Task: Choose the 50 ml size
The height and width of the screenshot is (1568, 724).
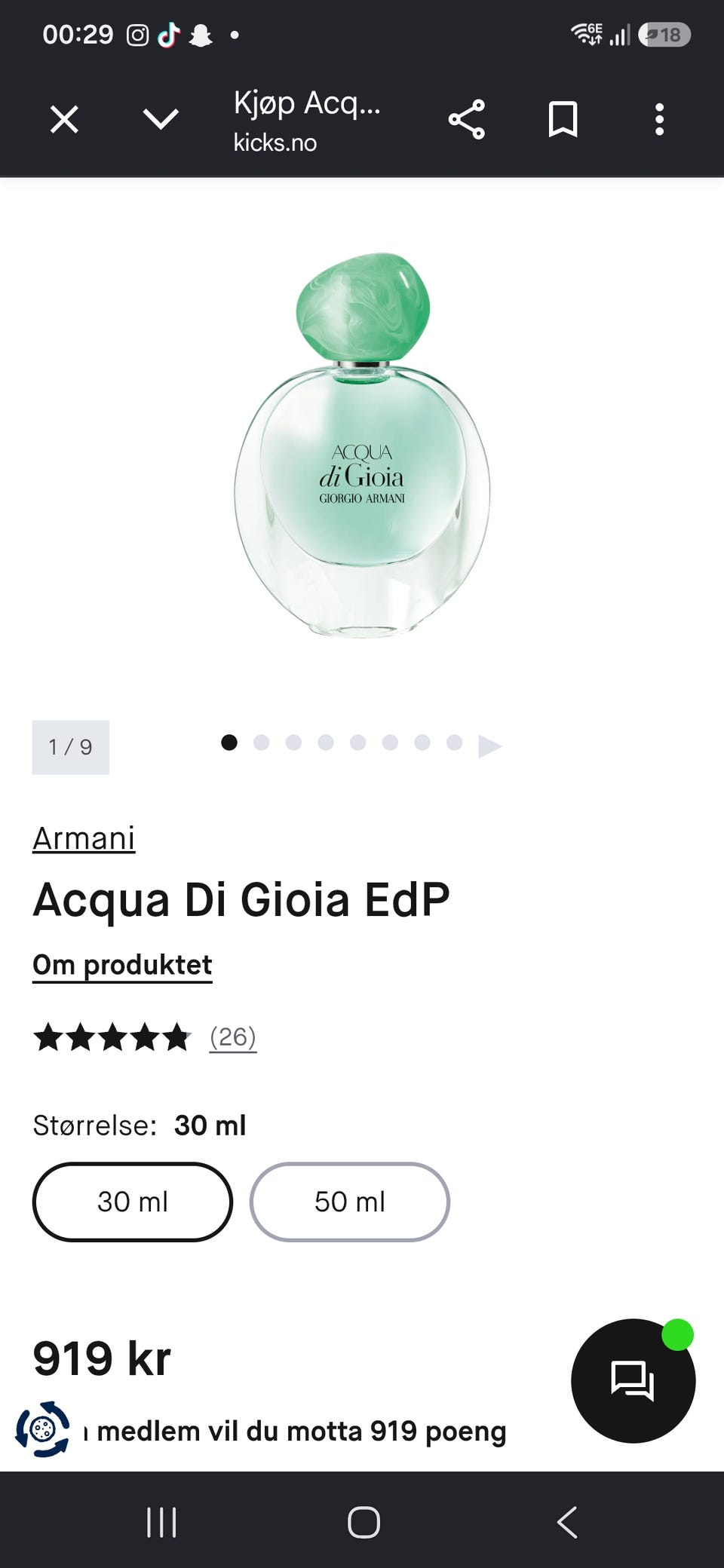Action: 350,1202
